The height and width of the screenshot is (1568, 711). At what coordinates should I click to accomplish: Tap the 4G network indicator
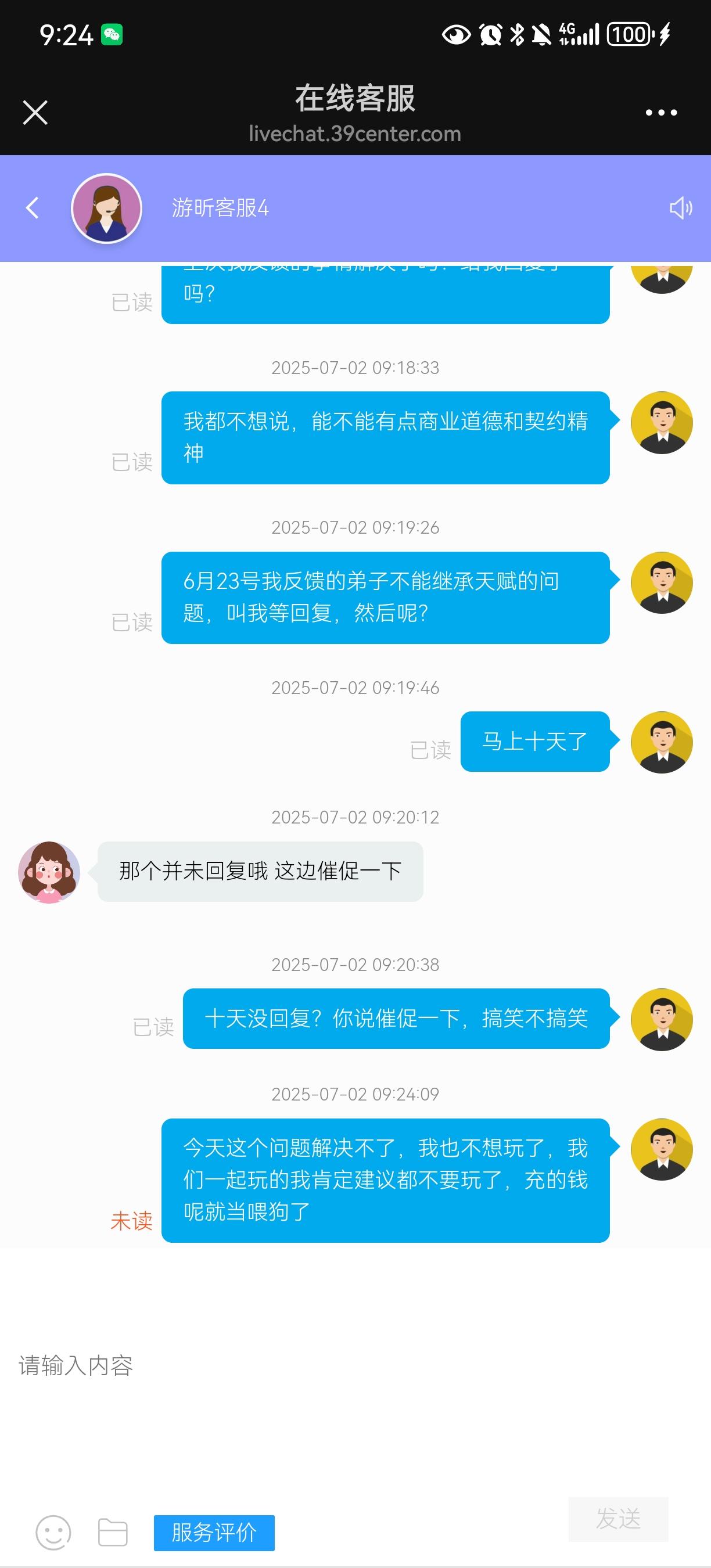pyautogui.click(x=567, y=35)
